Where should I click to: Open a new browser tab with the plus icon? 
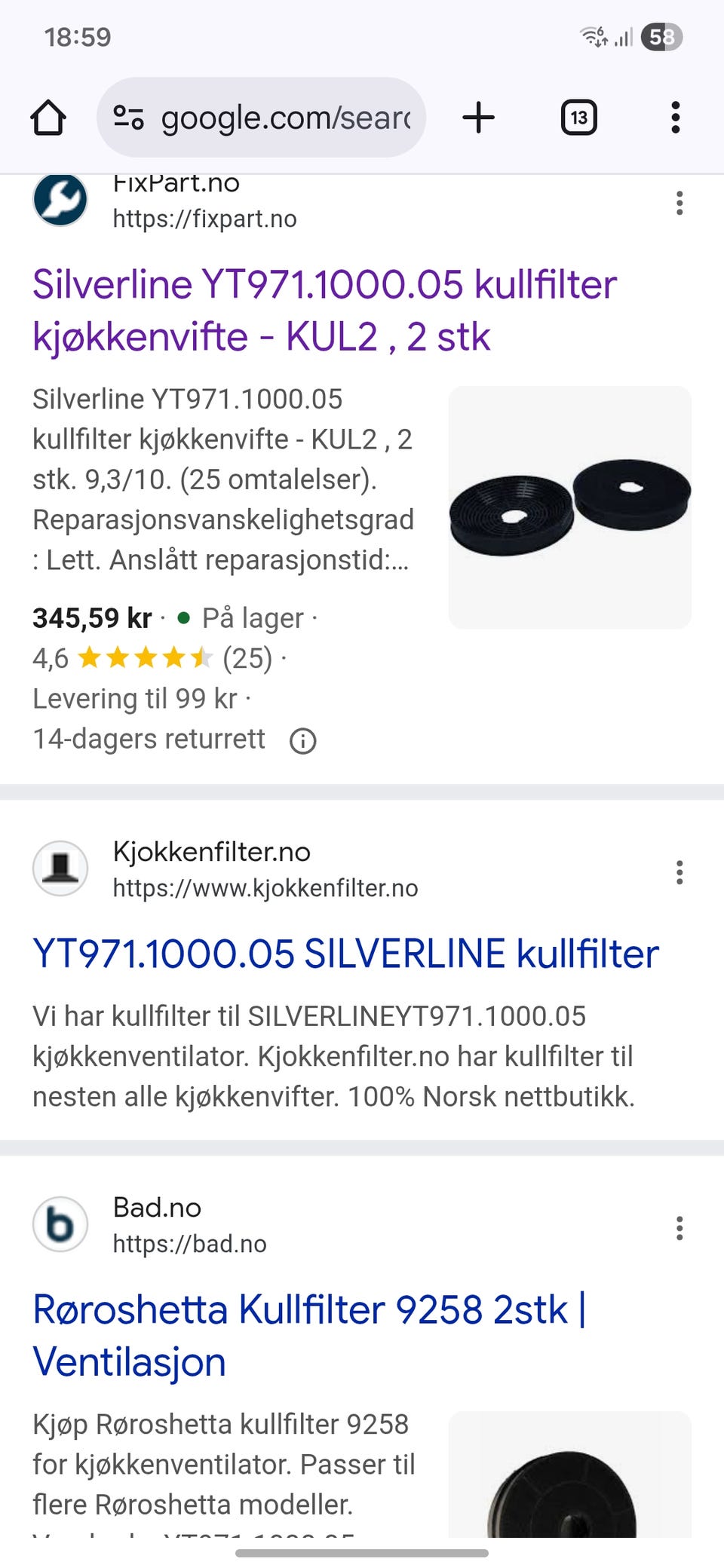[480, 117]
